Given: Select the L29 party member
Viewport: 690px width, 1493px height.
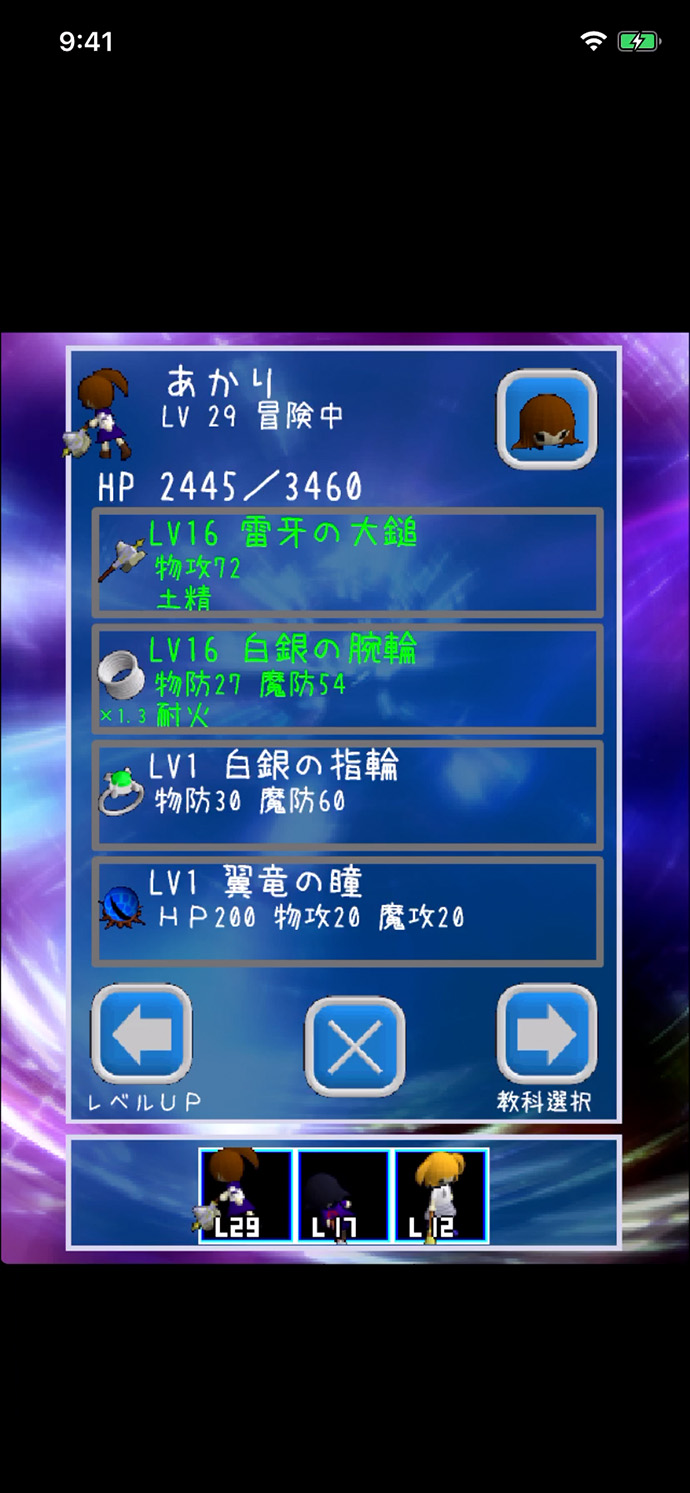Looking at the screenshot, I should [x=245, y=1195].
